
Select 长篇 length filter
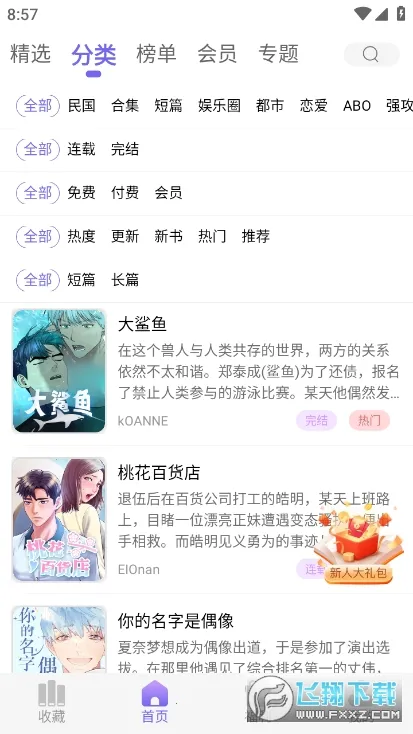point(125,280)
